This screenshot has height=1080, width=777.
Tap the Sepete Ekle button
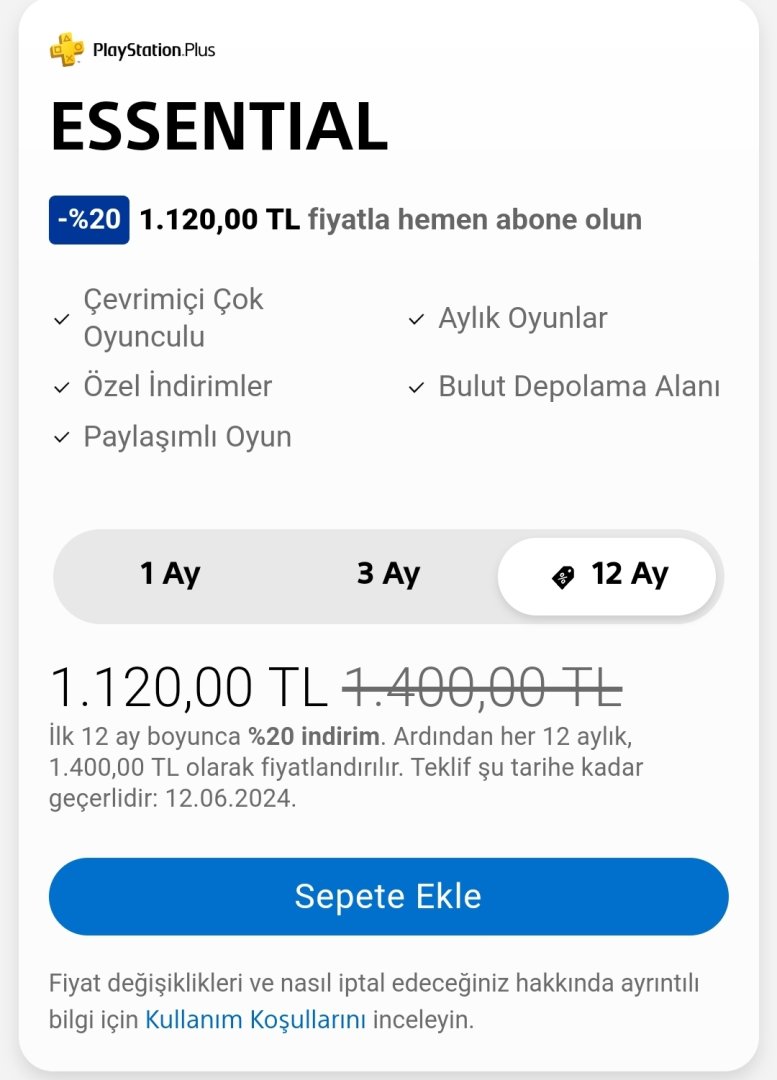pyautogui.click(x=388, y=896)
